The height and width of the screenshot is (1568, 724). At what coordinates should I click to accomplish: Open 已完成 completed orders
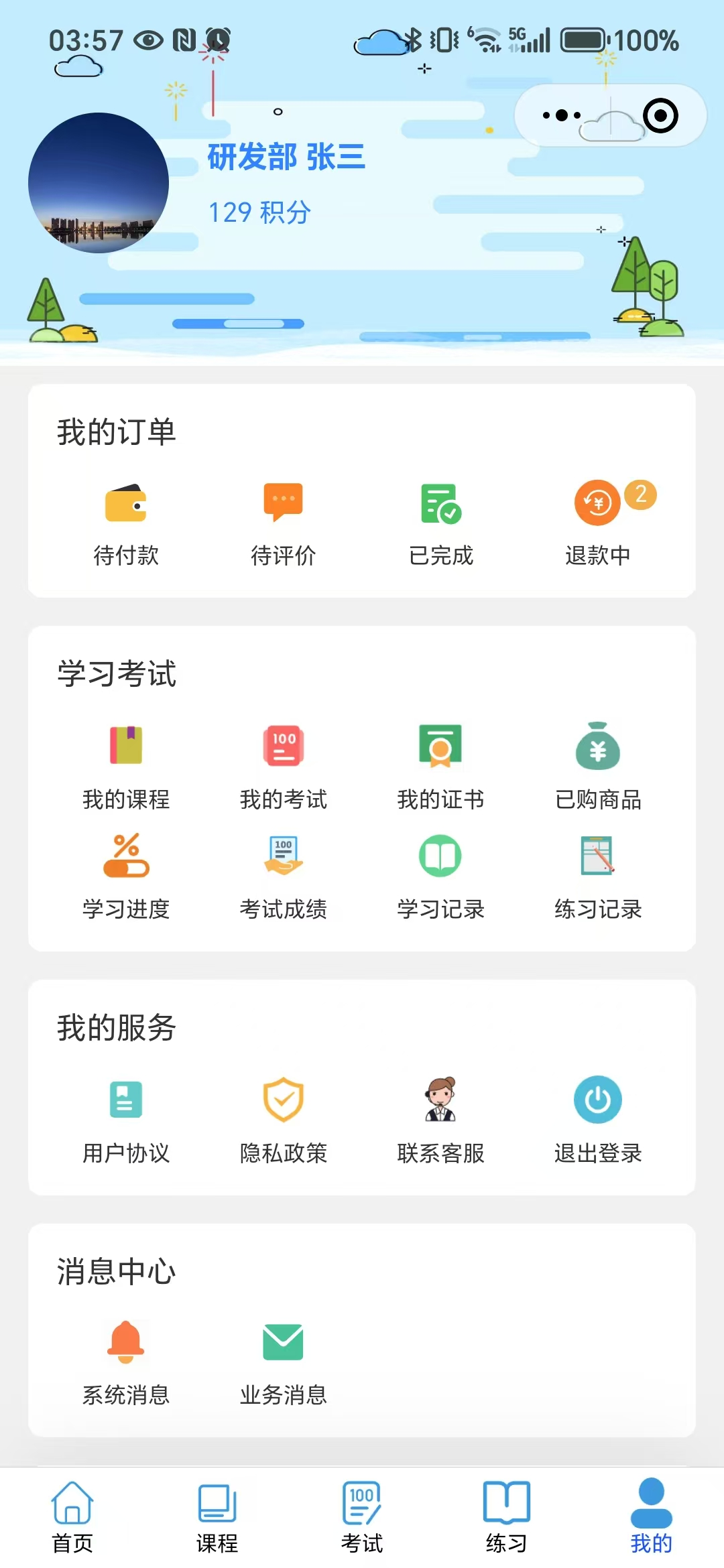(x=440, y=523)
